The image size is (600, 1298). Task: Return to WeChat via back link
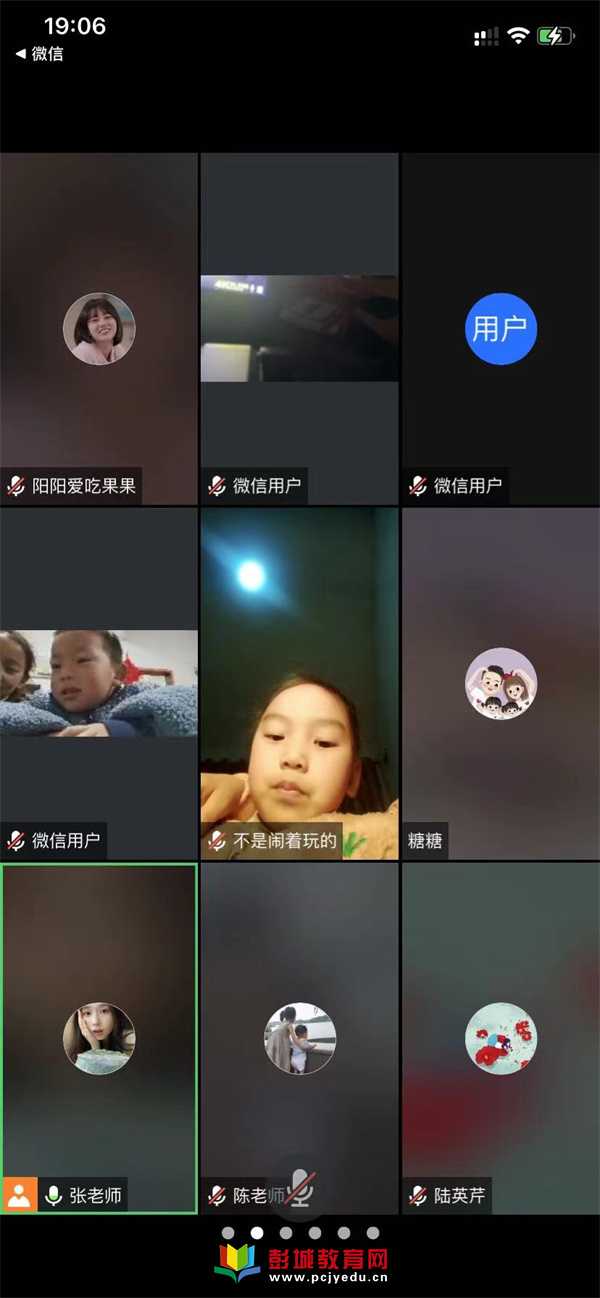tap(40, 54)
